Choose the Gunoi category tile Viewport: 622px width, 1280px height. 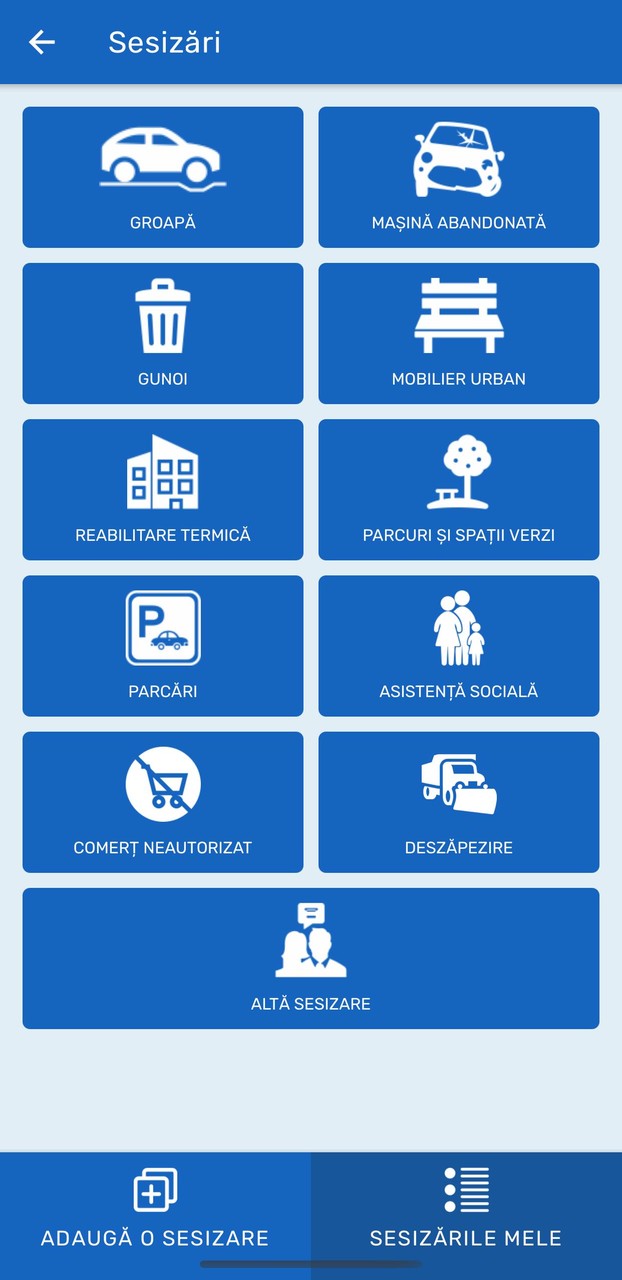point(162,333)
